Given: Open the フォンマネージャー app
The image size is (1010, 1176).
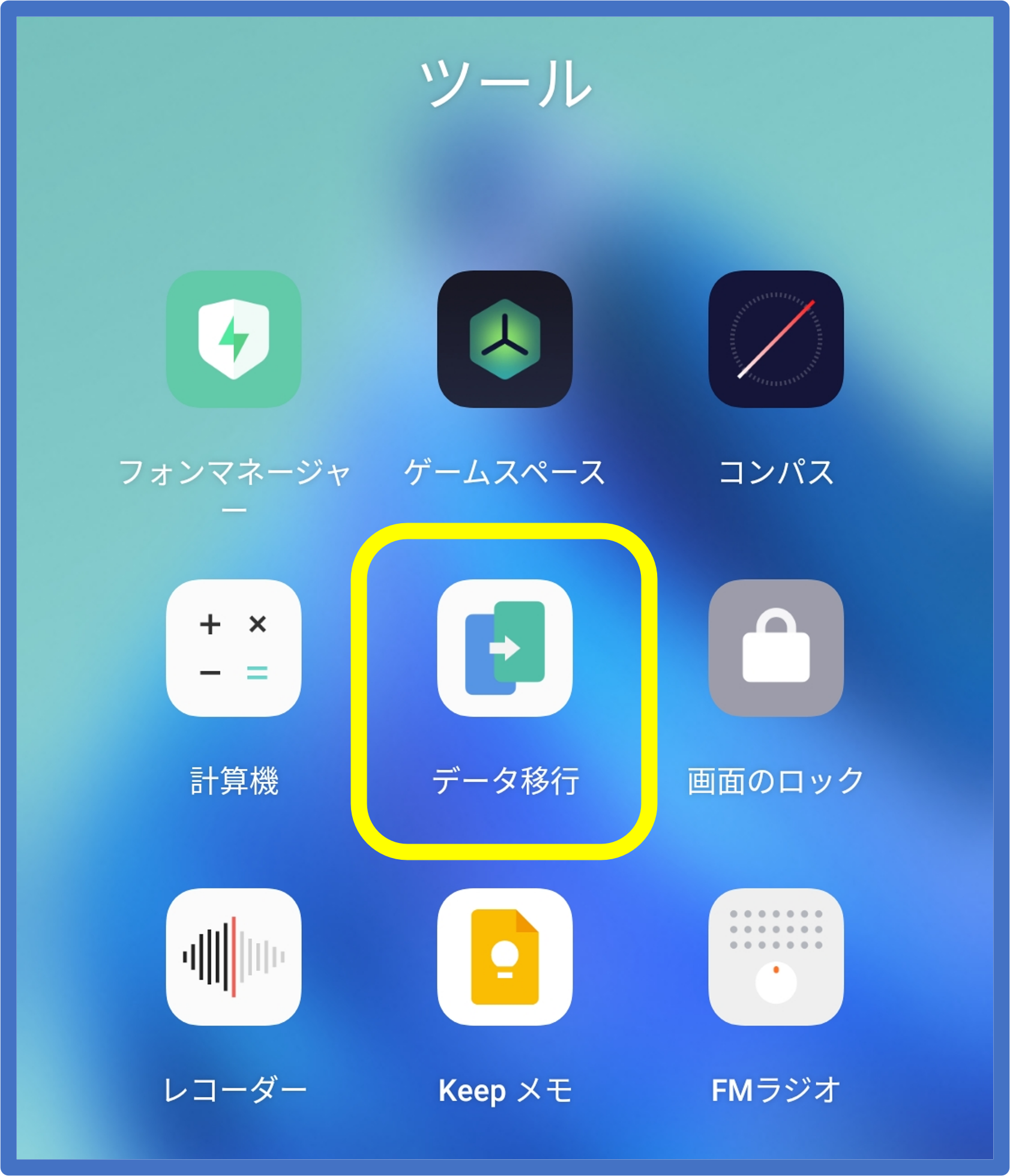Looking at the screenshot, I should click(233, 339).
